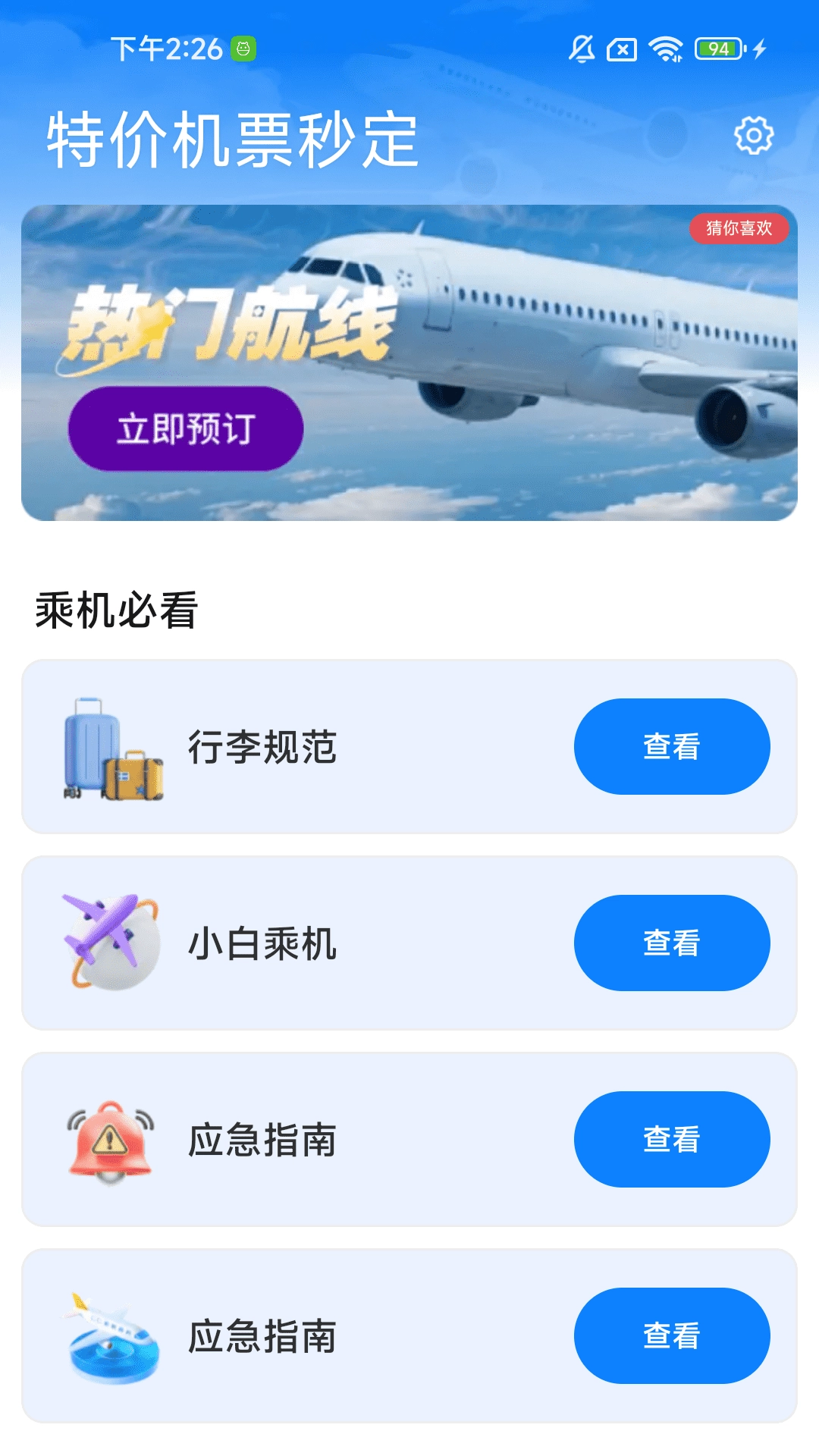
Task: Open settings via the gear icon
Action: (754, 136)
